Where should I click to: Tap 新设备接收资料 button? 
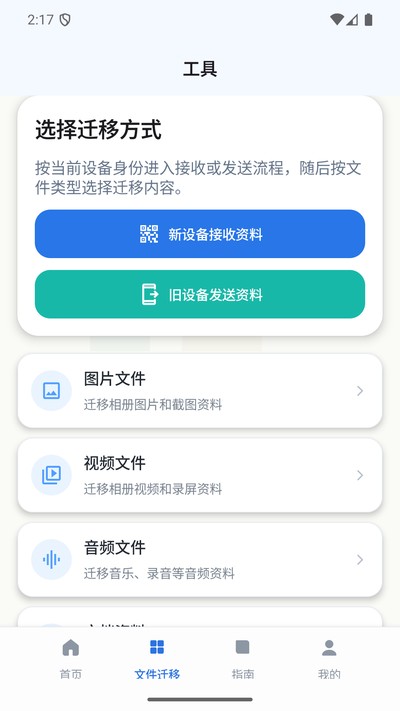pos(200,234)
